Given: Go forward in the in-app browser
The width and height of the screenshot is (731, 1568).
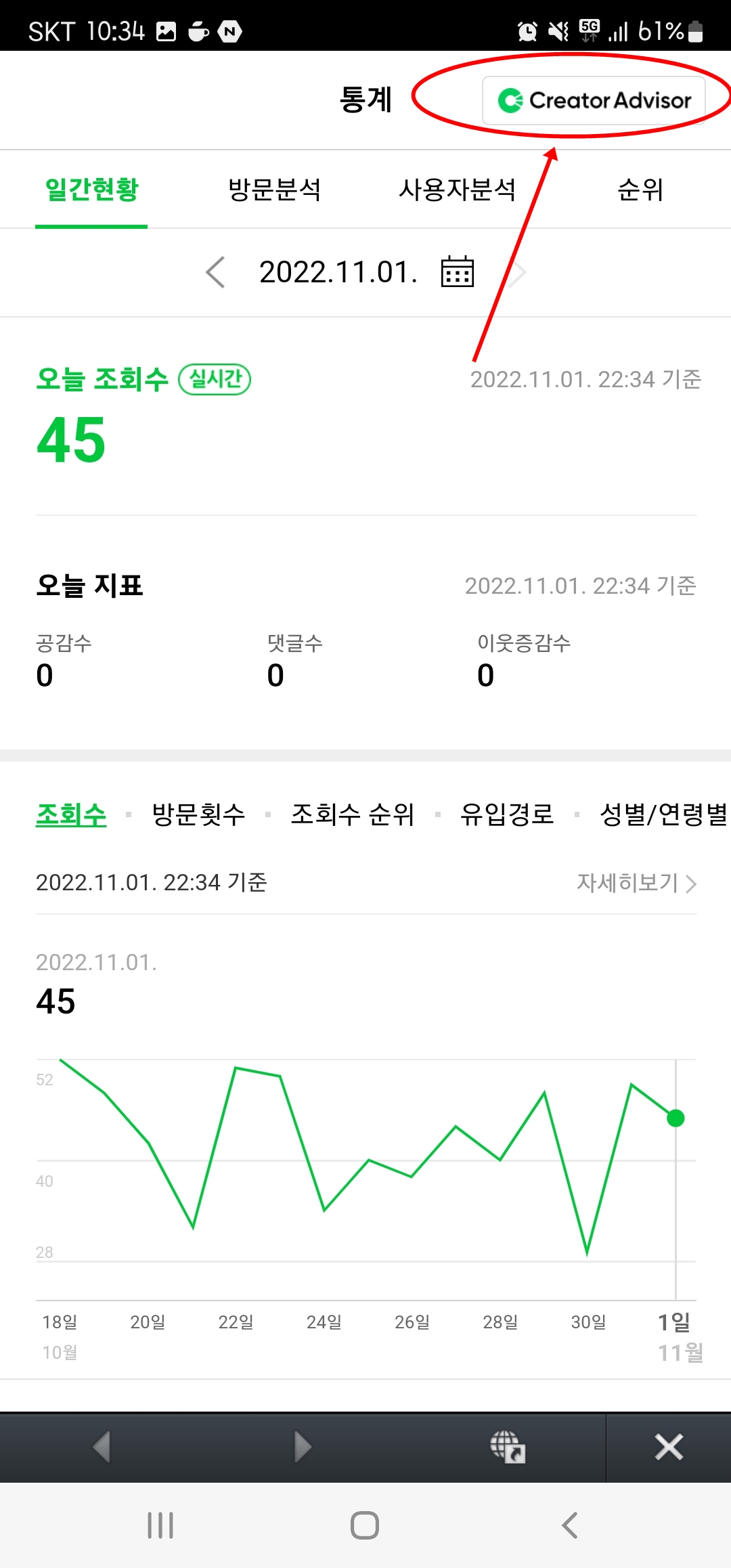Looking at the screenshot, I should click(x=303, y=1447).
